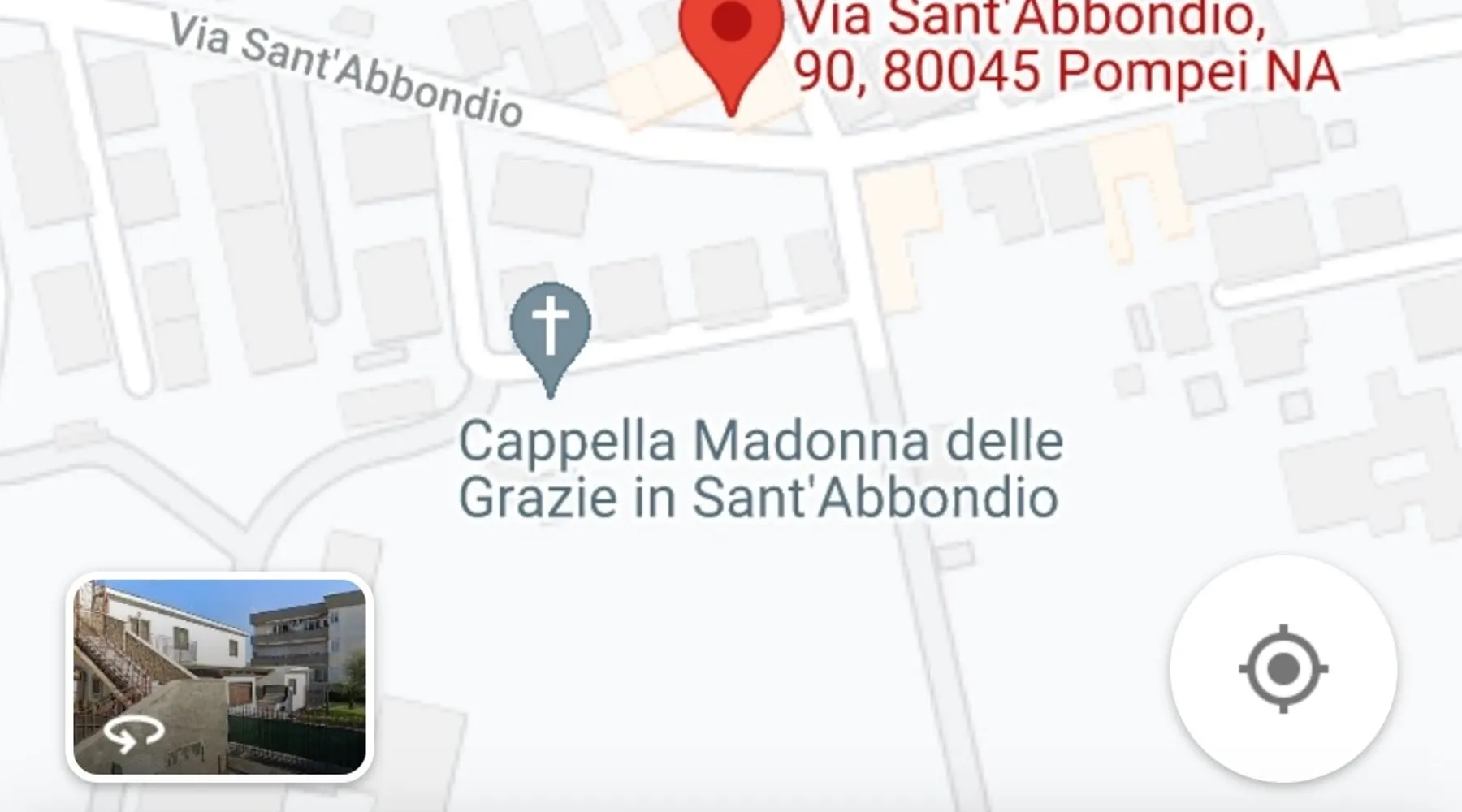The width and height of the screenshot is (1462, 812).
Task: Select the Cappella Madonna delle Grazie church marker
Action: (x=550, y=326)
